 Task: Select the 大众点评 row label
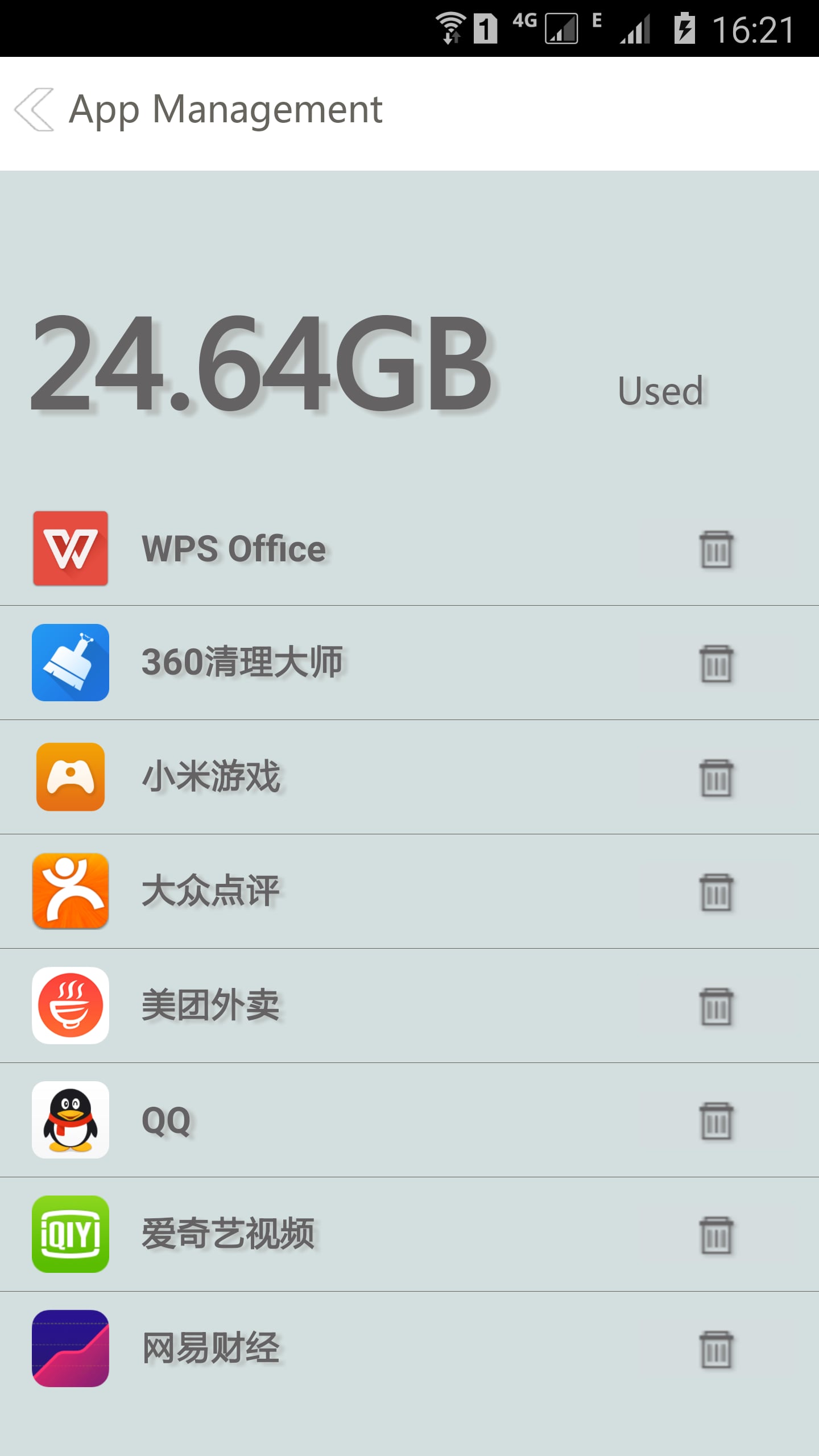[211, 892]
